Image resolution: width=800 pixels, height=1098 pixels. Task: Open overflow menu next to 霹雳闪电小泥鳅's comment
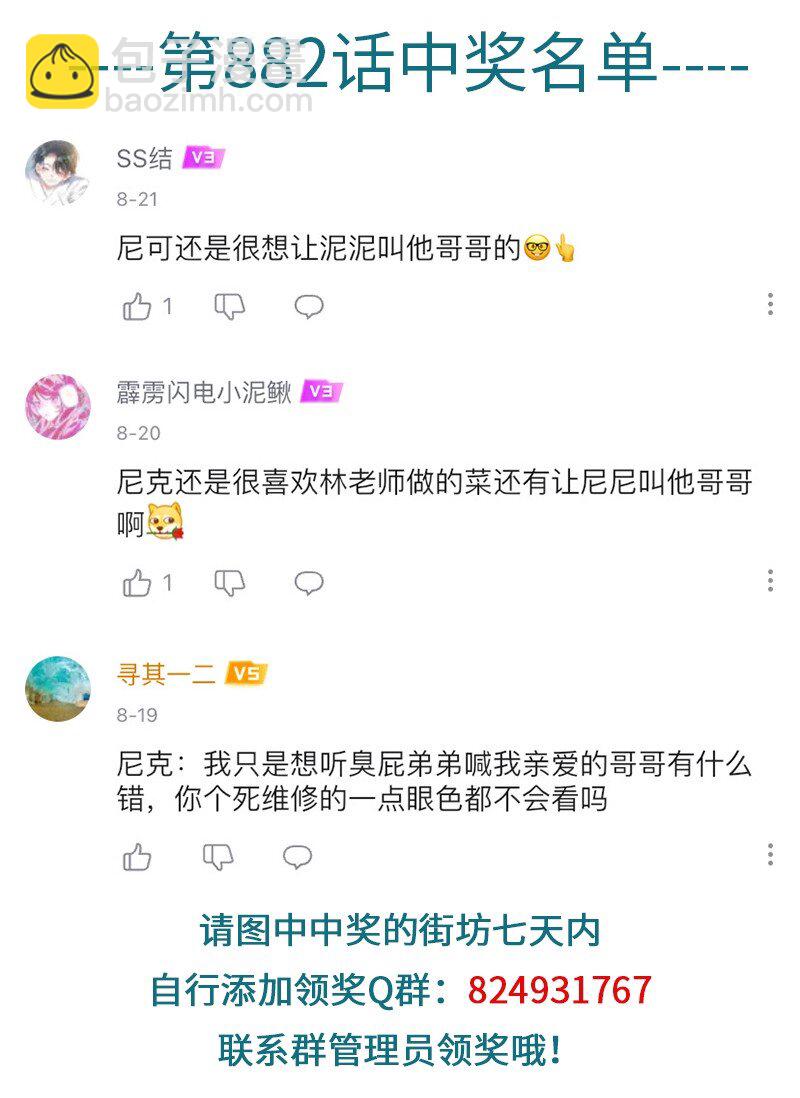[769, 578]
